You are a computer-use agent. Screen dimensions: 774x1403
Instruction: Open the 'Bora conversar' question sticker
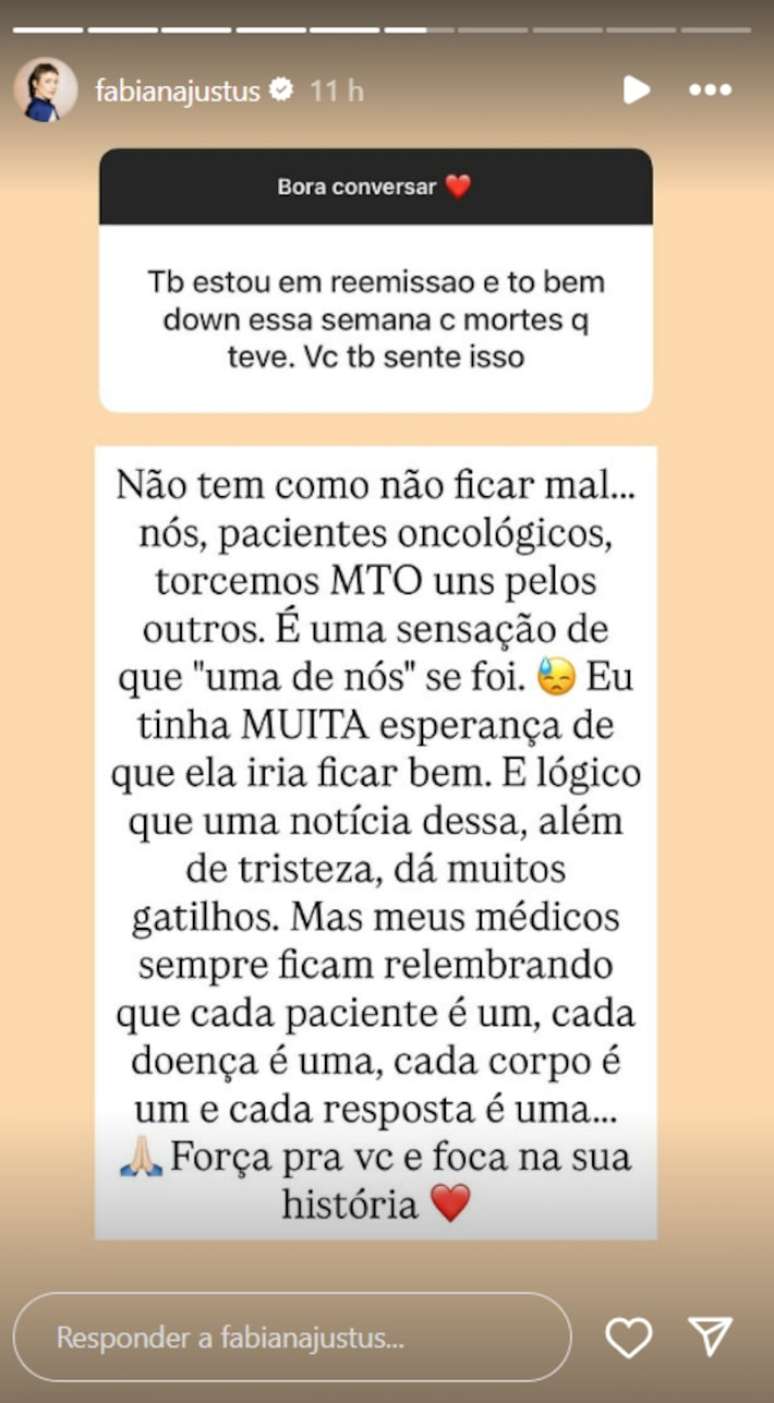pyautogui.click(x=375, y=280)
